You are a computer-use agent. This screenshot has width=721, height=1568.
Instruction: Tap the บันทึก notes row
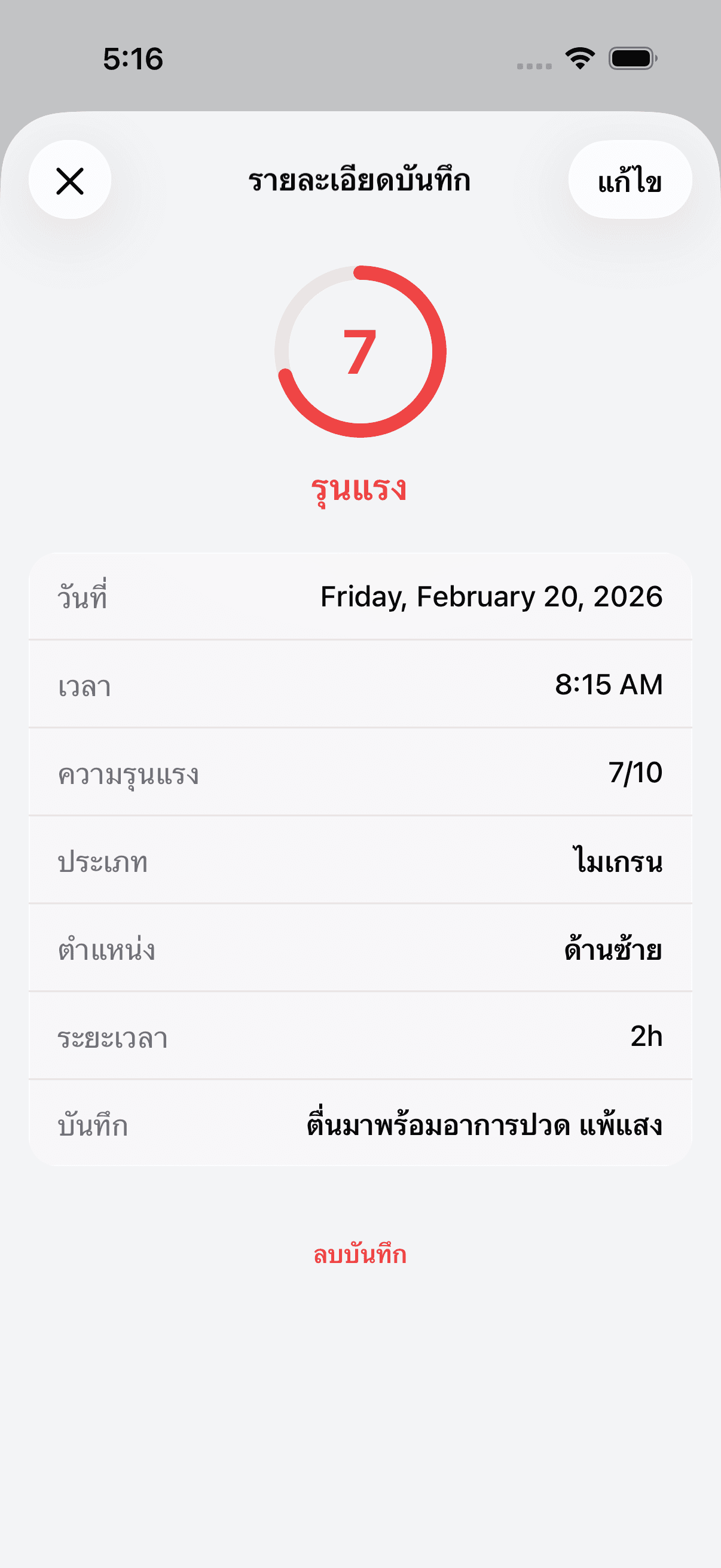pos(360,1124)
